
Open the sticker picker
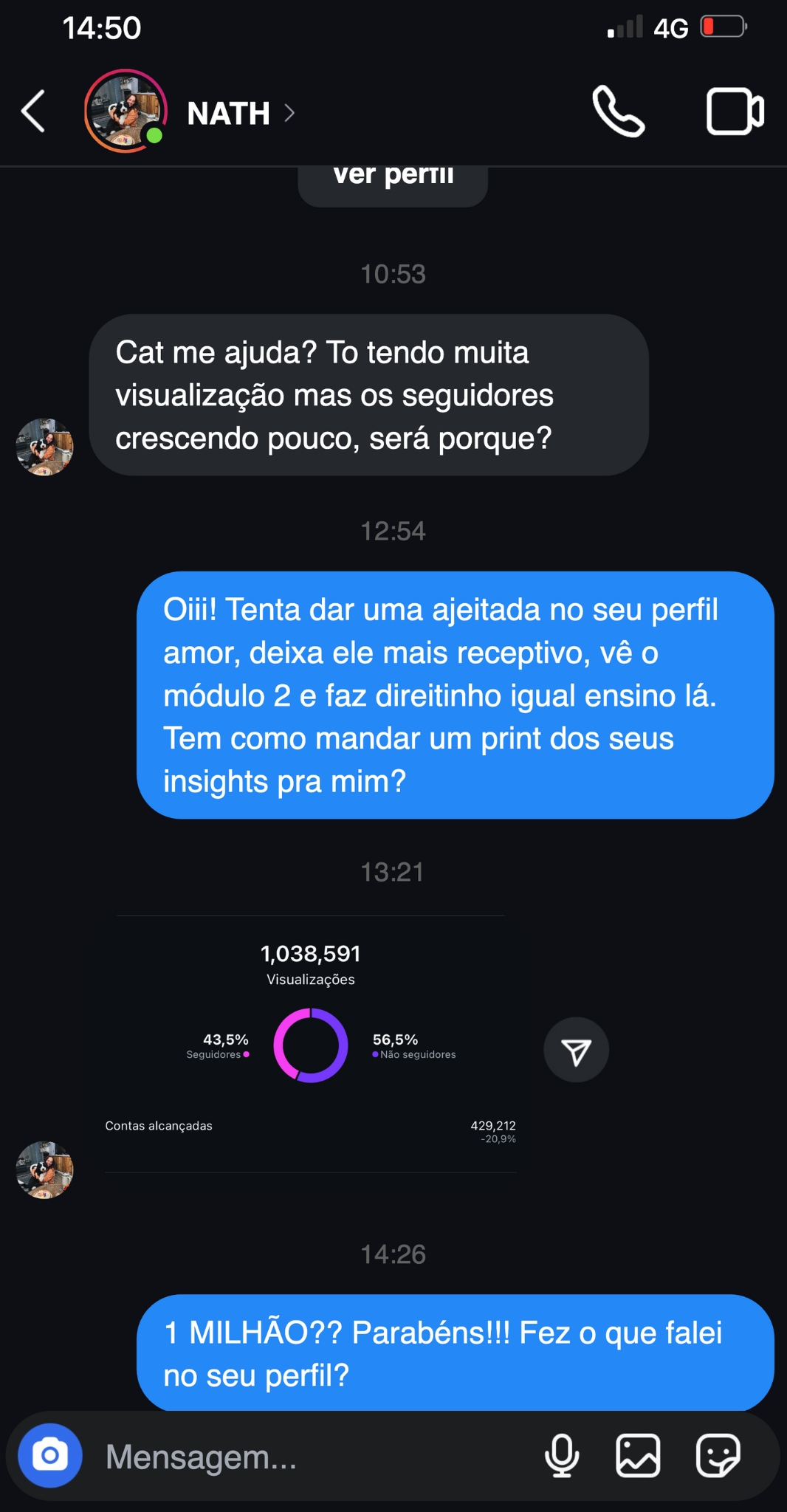718,1456
